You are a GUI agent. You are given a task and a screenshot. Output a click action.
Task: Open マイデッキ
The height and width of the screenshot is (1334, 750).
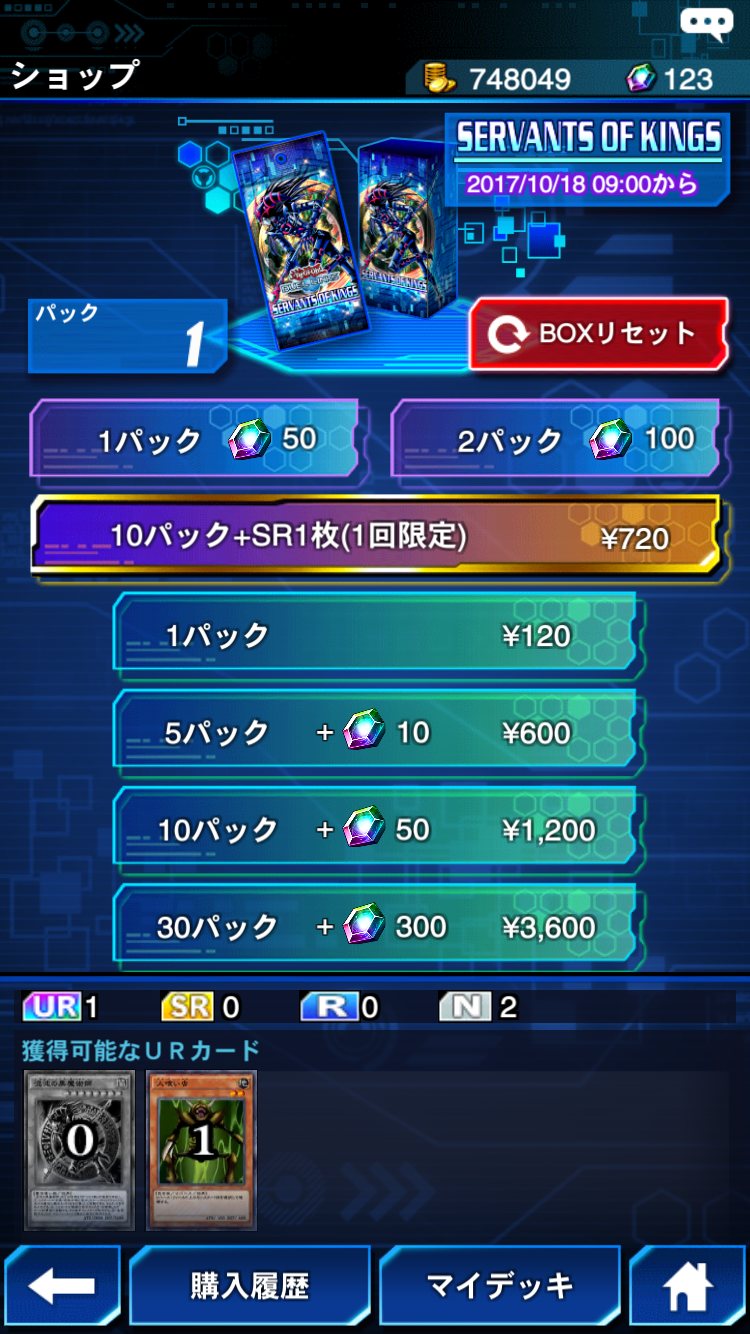pos(499,1286)
